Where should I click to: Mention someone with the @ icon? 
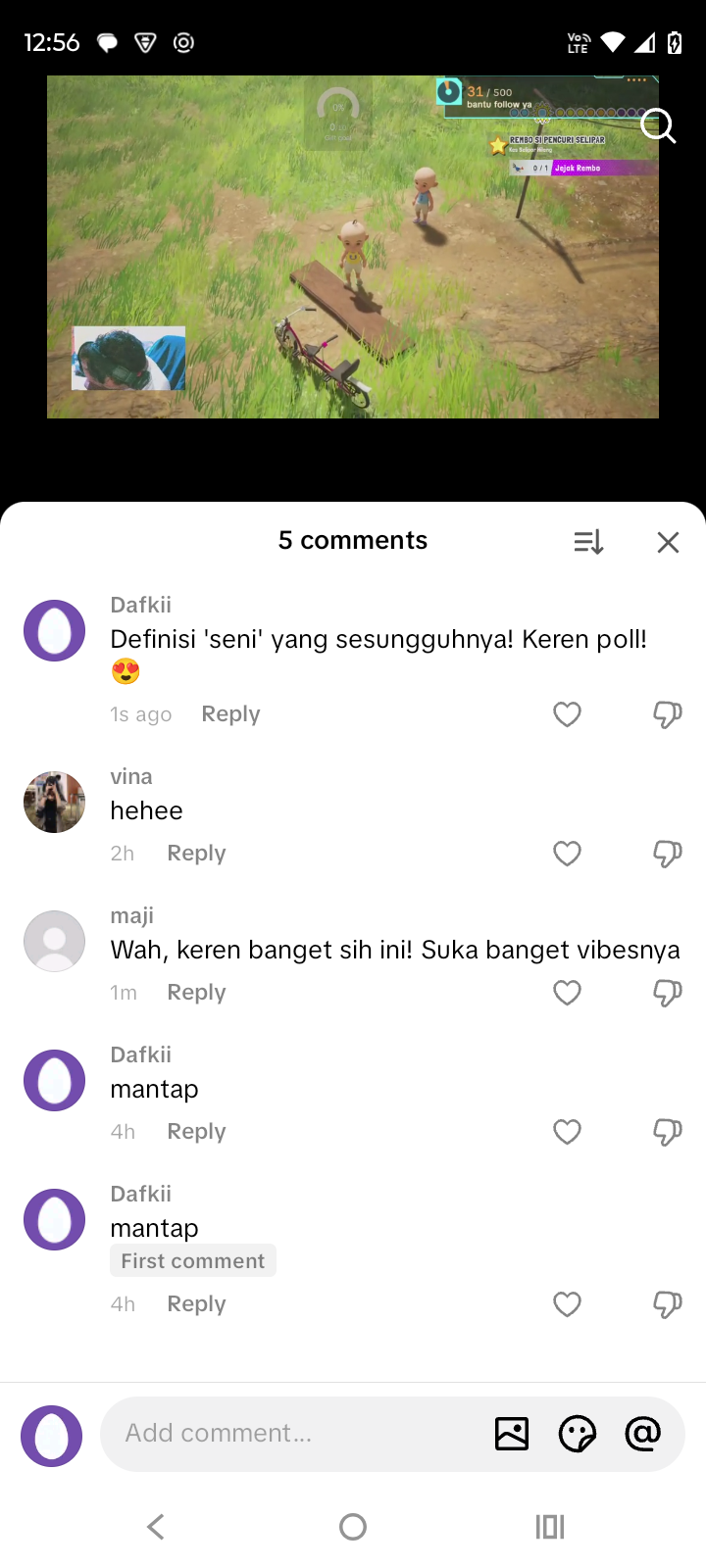click(642, 1434)
